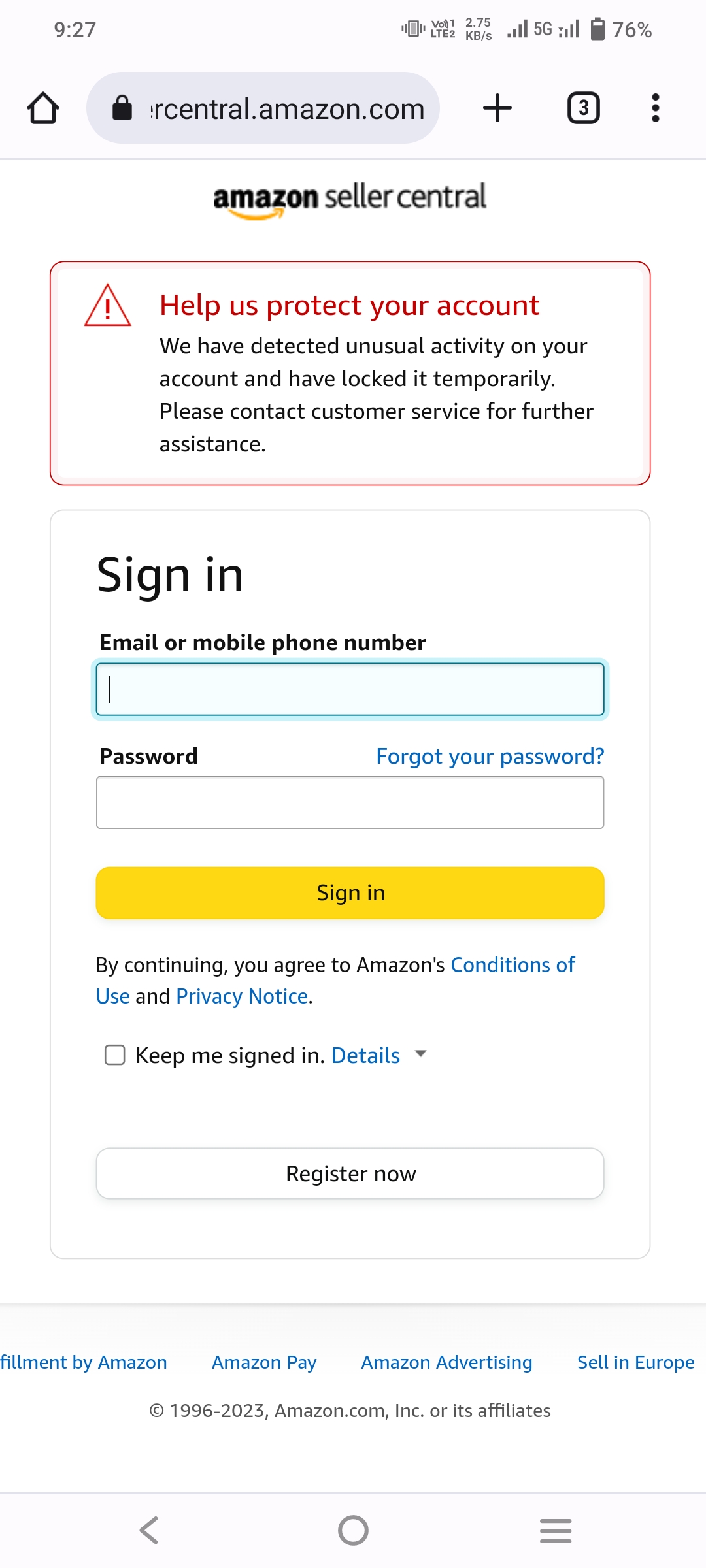The height and width of the screenshot is (1568, 706).
Task: Tap the address bar showing sellercentral.amazon.com
Action: coord(263,108)
